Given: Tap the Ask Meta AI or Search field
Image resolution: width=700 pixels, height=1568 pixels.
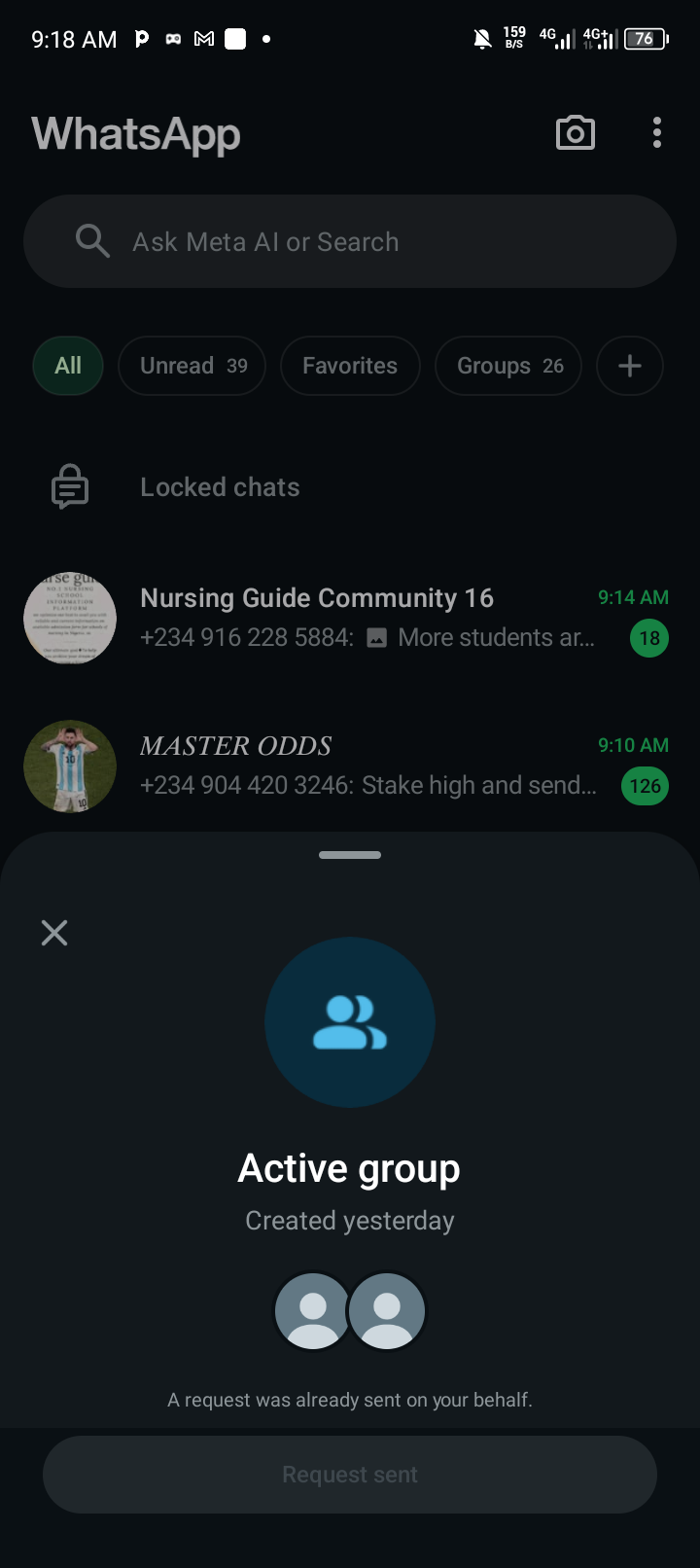Looking at the screenshot, I should [350, 241].
